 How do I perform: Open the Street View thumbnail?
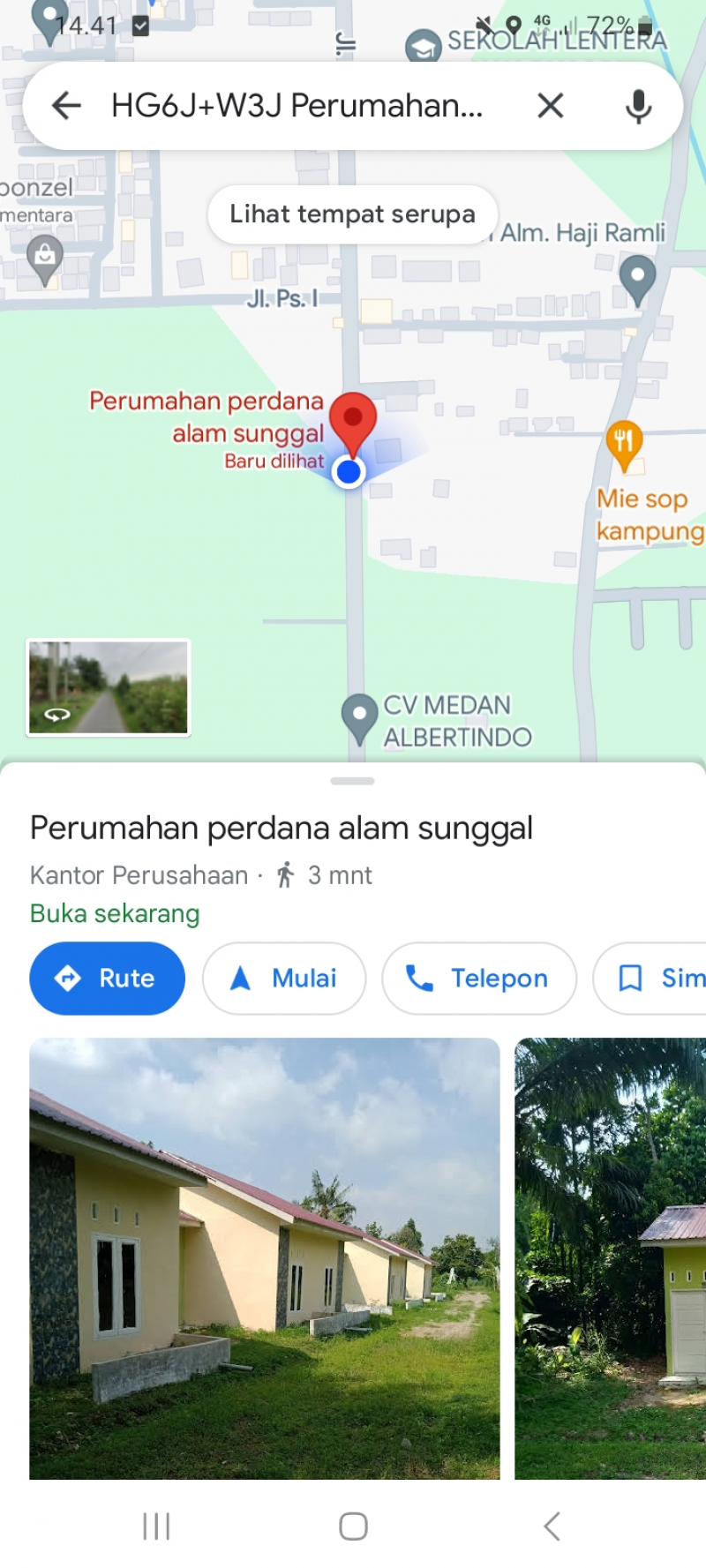[109, 687]
